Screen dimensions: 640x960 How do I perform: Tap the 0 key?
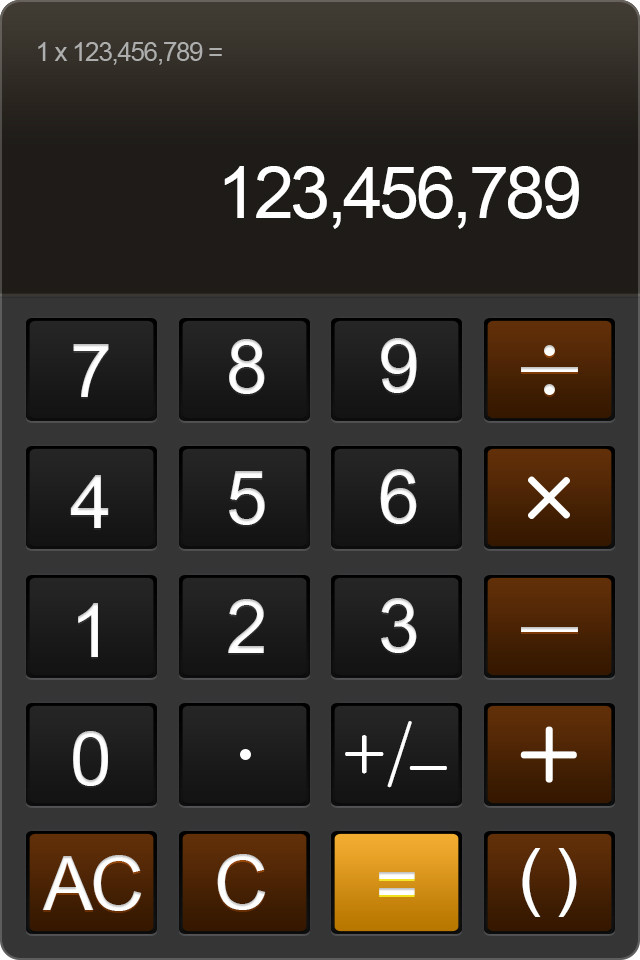coord(91,754)
